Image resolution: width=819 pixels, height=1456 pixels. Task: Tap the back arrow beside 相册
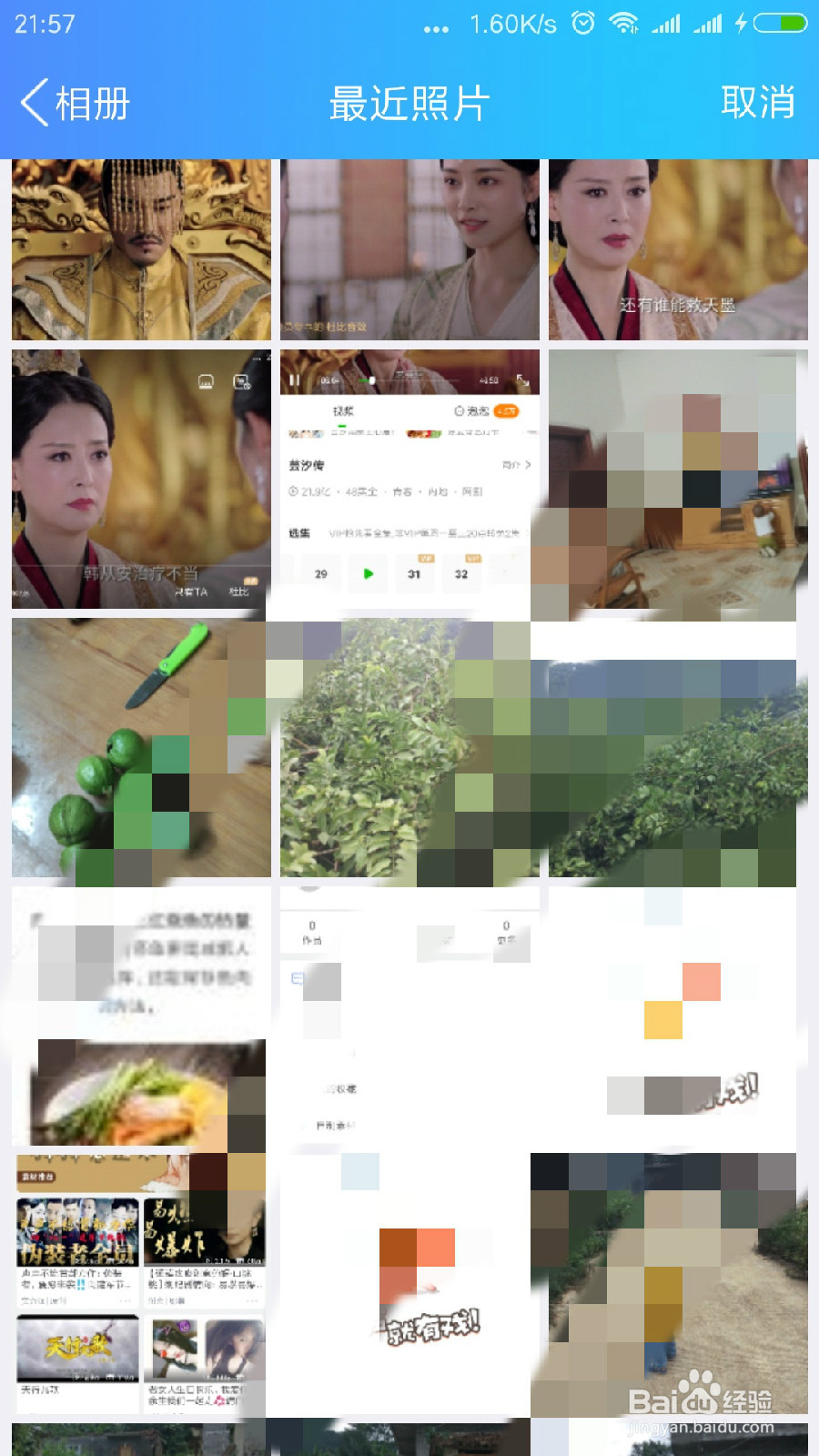coord(35,105)
